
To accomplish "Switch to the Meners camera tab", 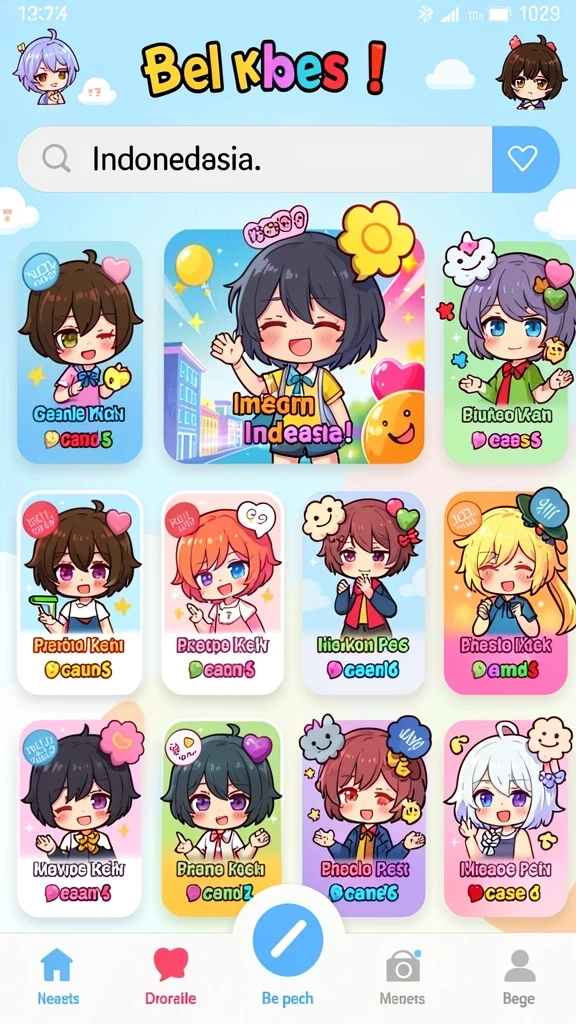I will pyautogui.click(x=402, y=978).
